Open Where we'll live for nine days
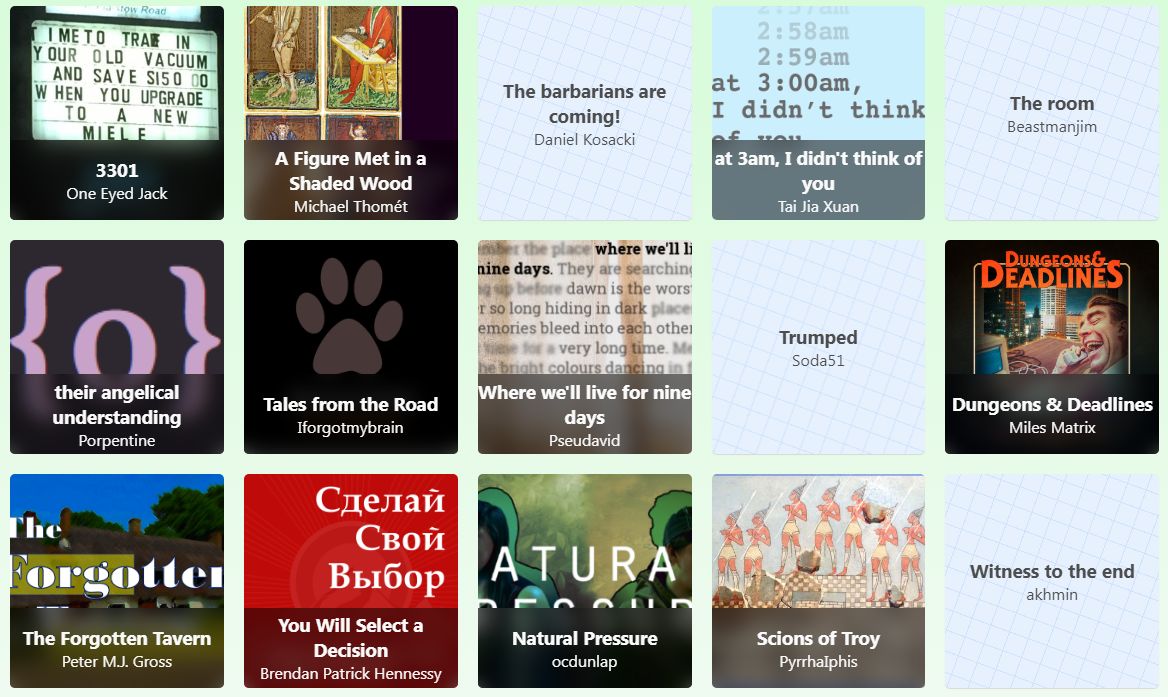The width and height of the screenshot is (1168, 697). (585, 347)
